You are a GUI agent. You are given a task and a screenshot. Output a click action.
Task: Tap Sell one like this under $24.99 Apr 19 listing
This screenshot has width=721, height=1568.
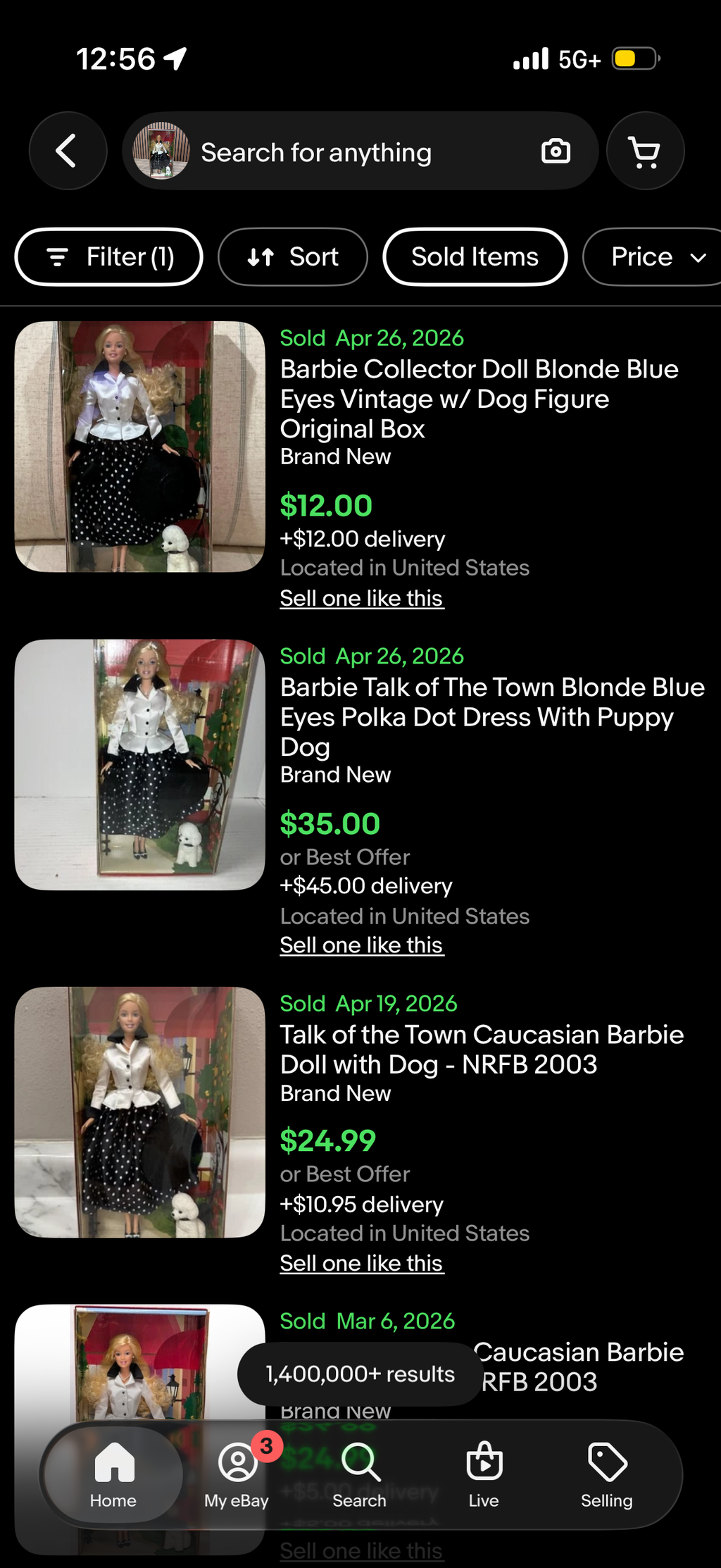tap(362, 1263)
